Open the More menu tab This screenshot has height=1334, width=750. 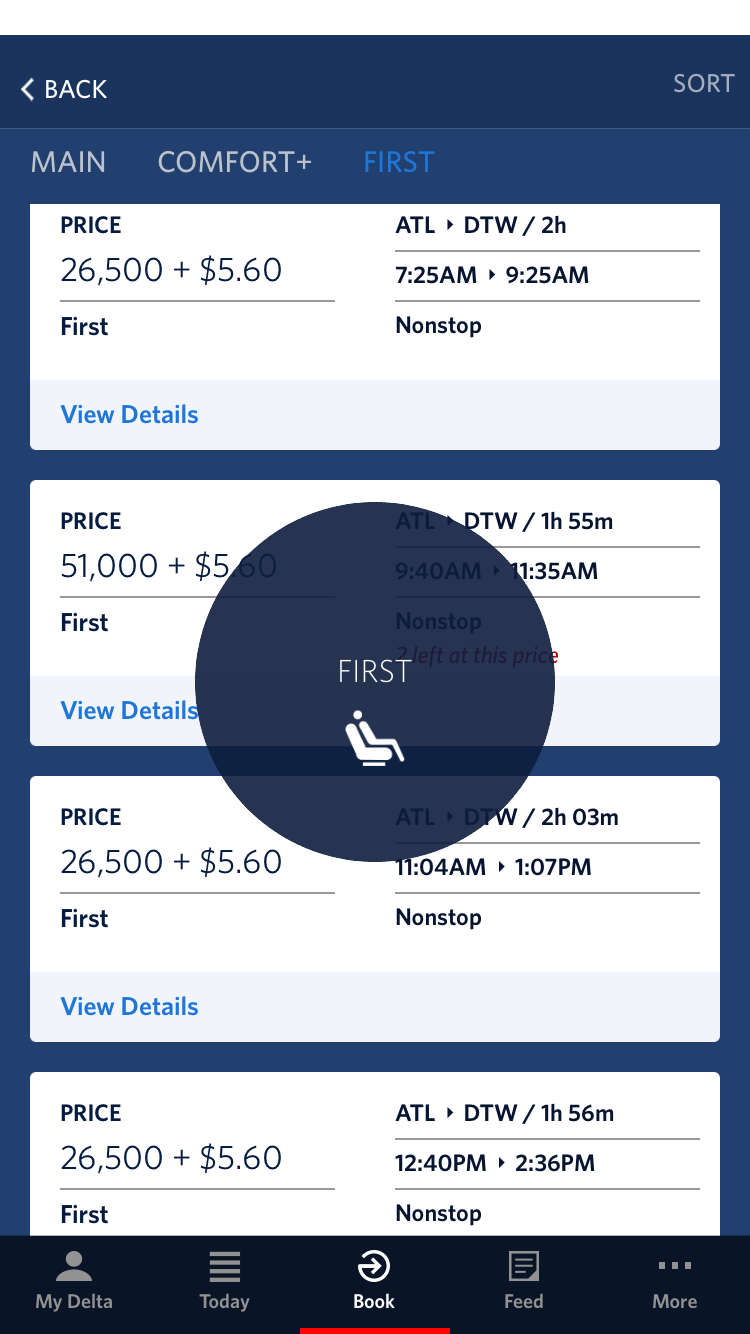(x=674, y=1281)
